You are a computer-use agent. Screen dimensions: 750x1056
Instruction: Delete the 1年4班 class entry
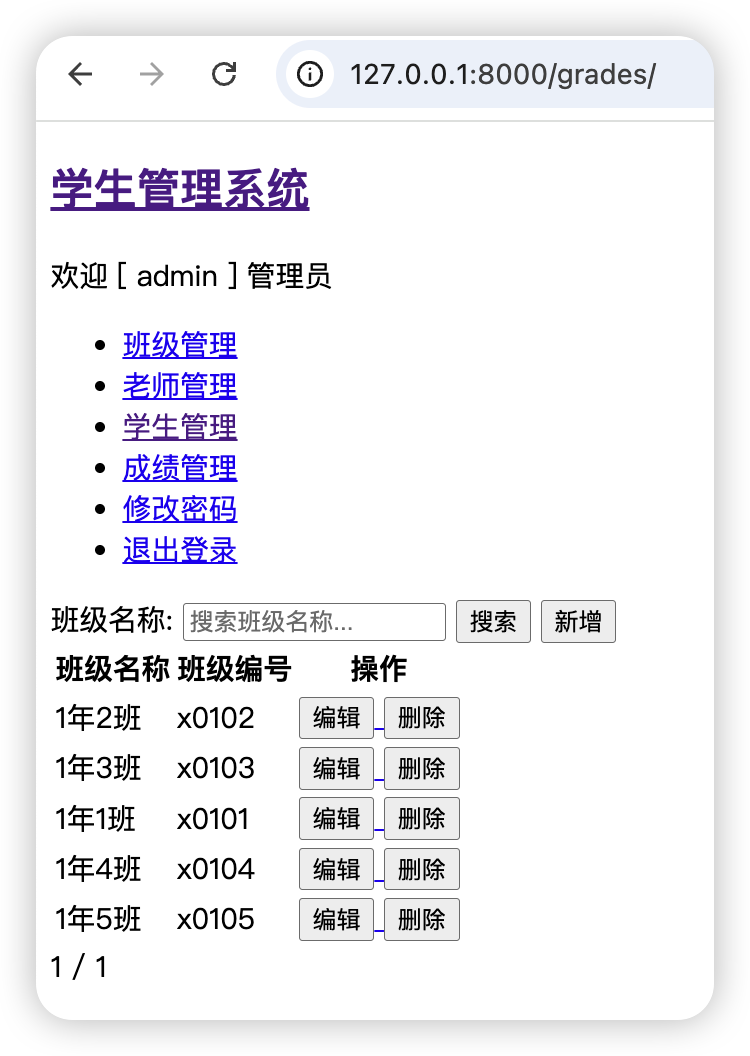pyautogui.click(x=421, y=869)
